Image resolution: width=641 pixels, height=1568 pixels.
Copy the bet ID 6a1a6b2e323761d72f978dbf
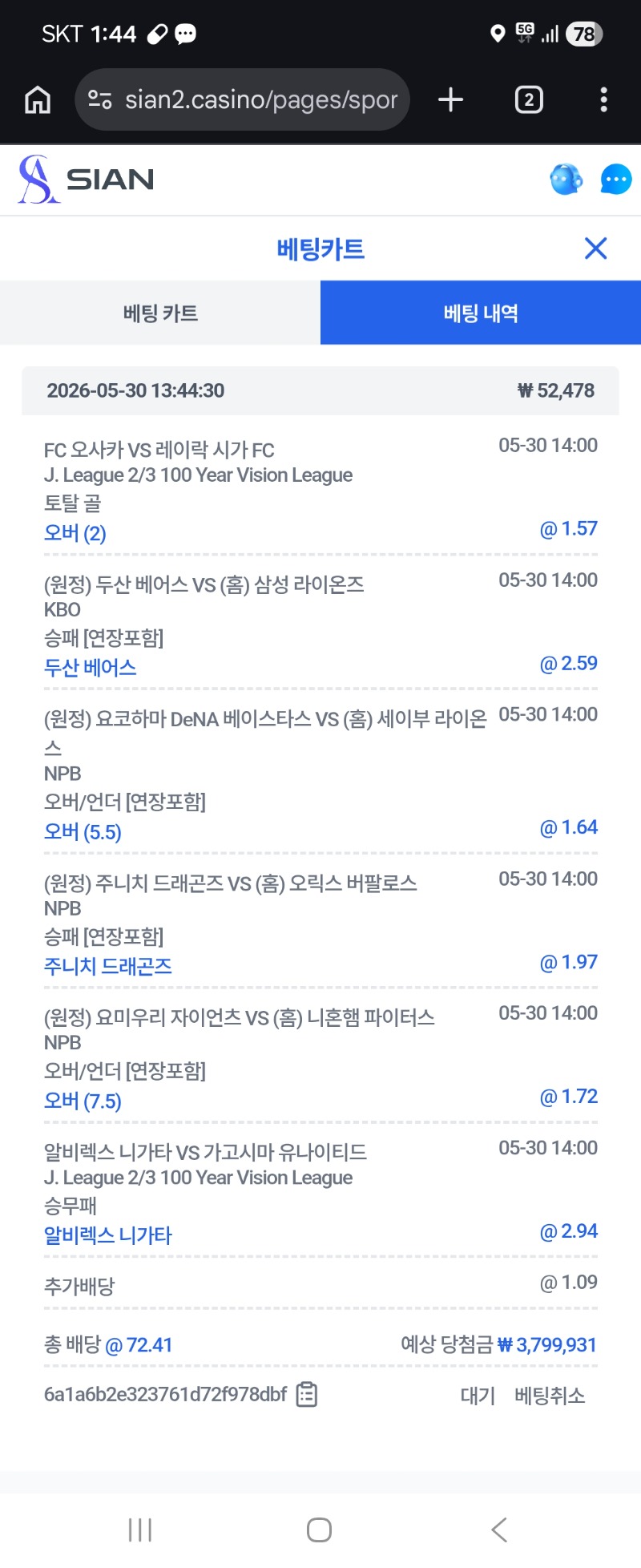click(307, 1395)
